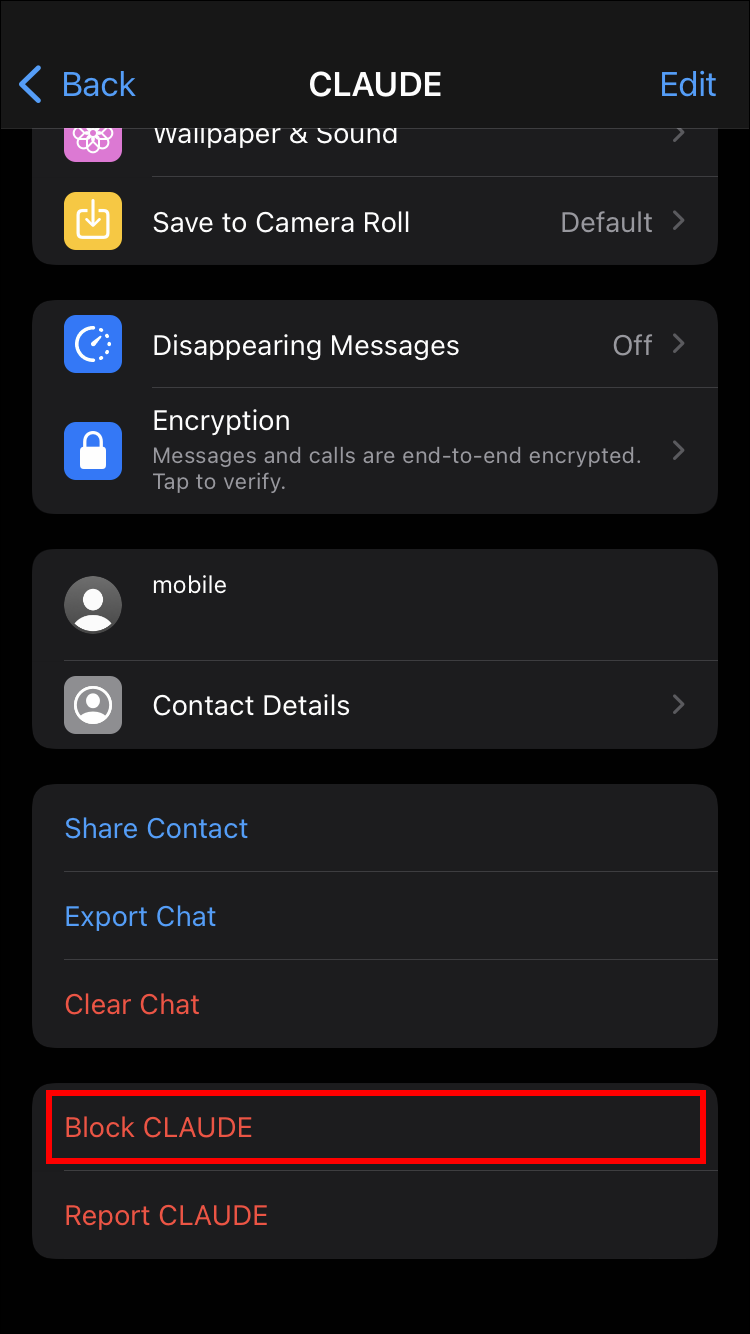Open Save to Camera Roll setting
The image size is (750, 1334).
pos(375,222)
